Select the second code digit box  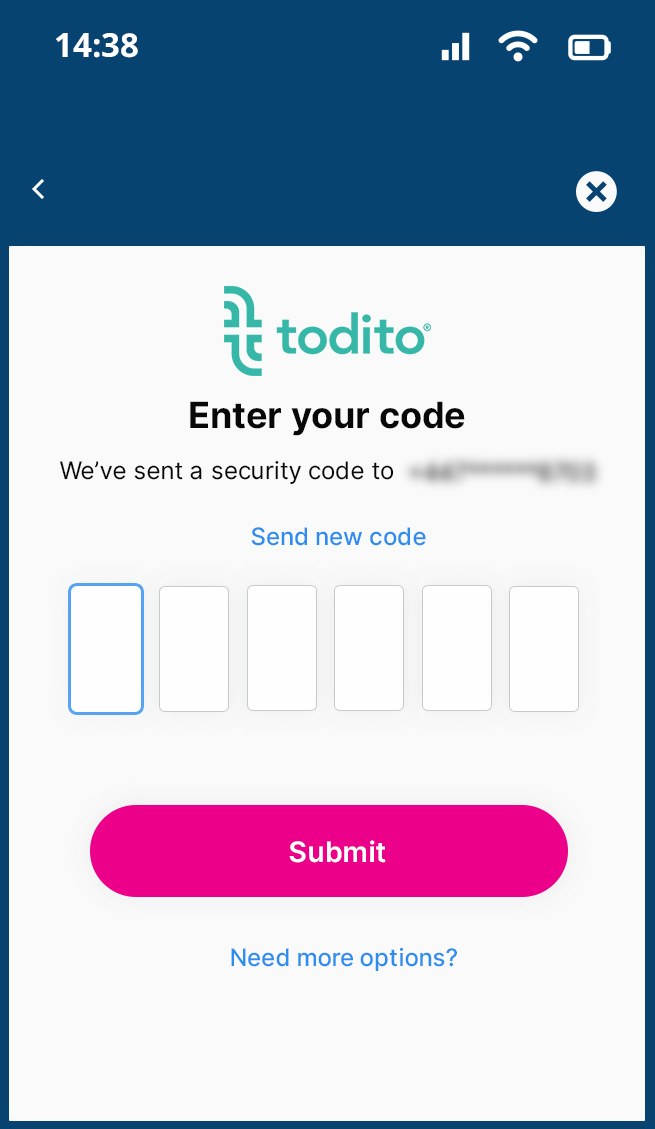[194, 649]
